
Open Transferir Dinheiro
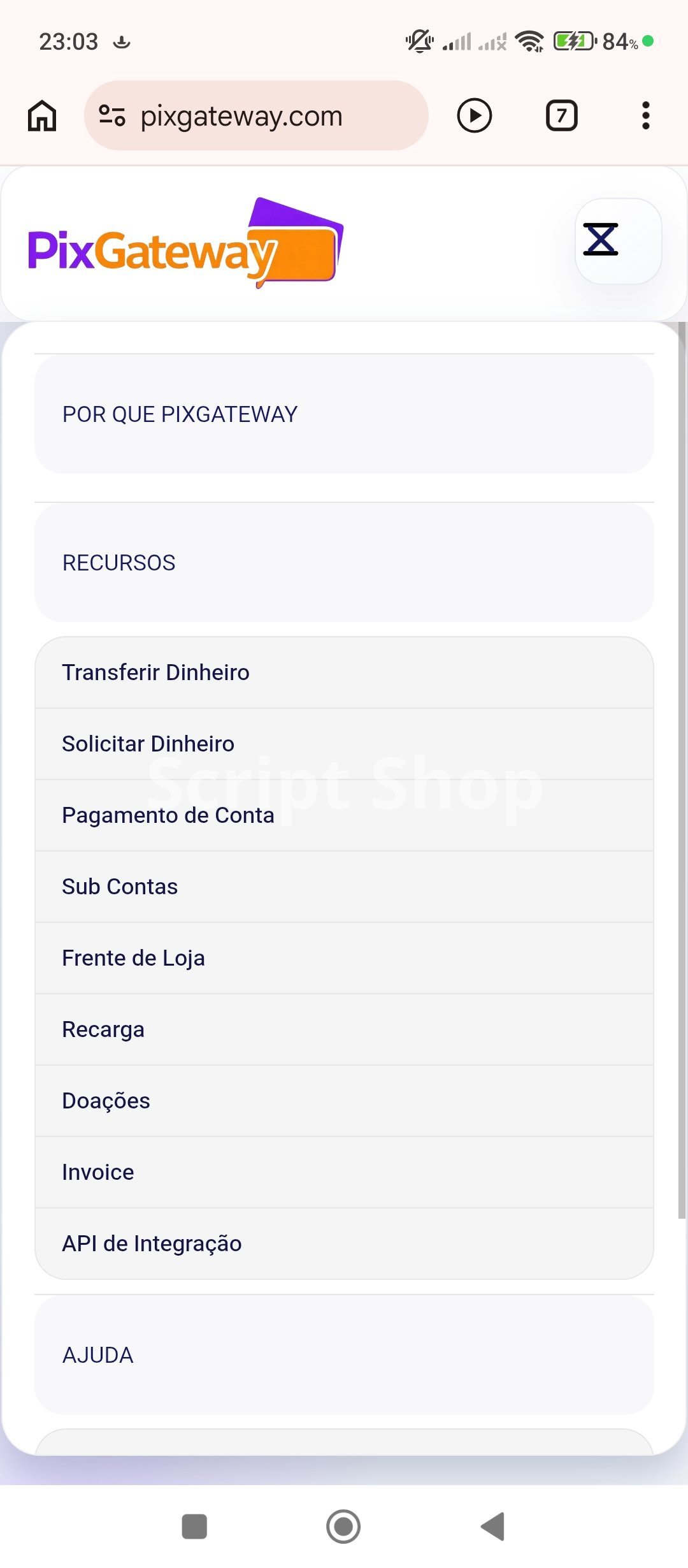[155, 672]
